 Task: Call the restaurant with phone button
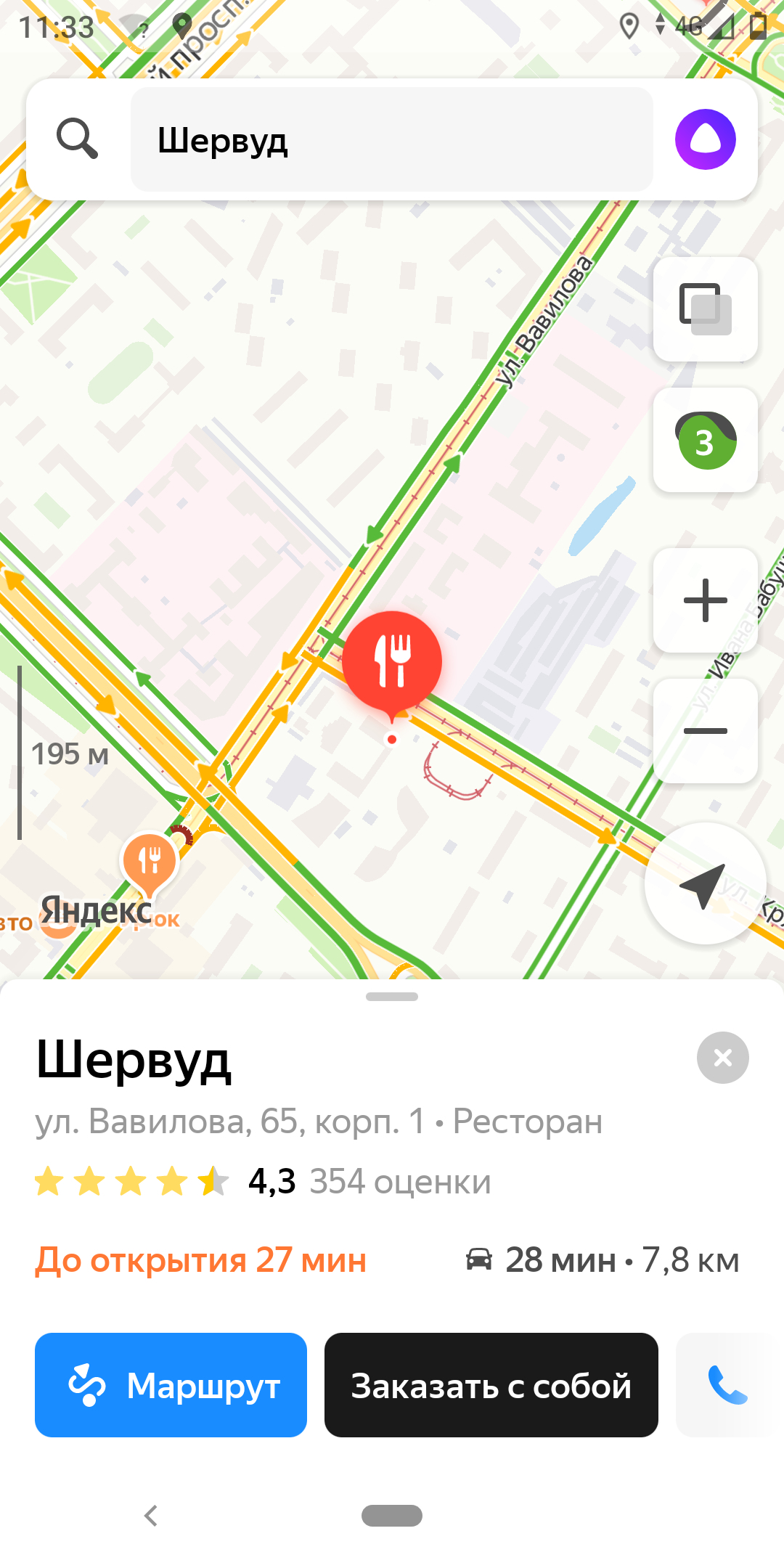click(727, 1385)
